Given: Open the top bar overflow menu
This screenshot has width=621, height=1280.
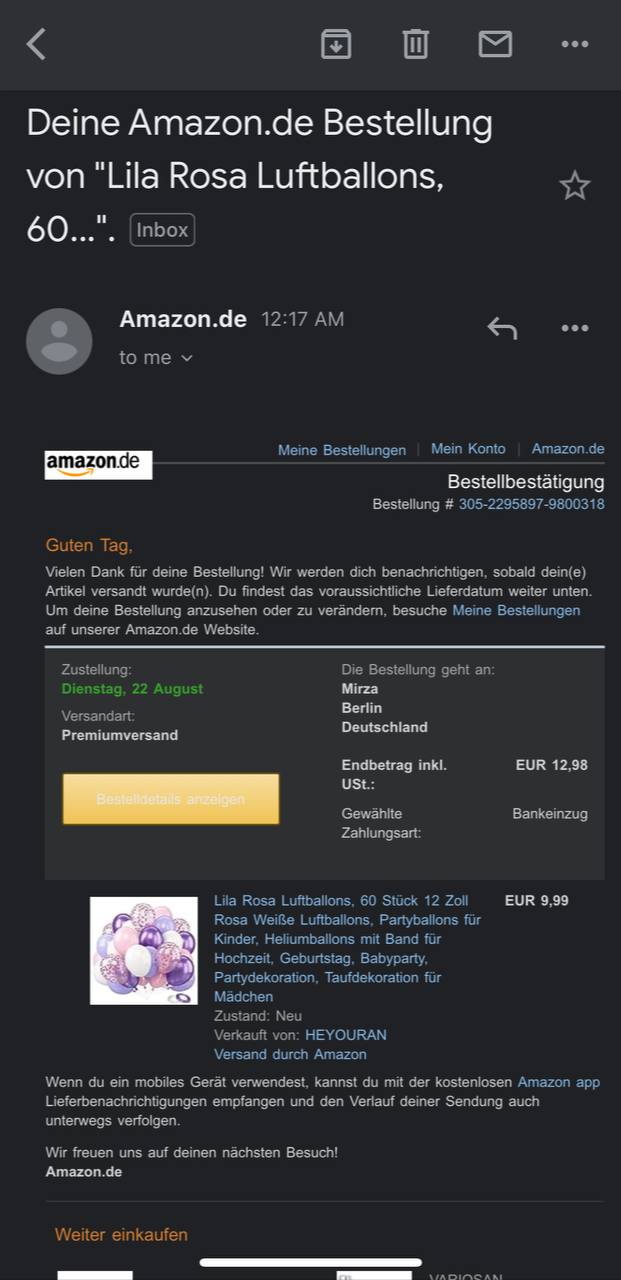Looking at the screenshot, I should (575, 44).
